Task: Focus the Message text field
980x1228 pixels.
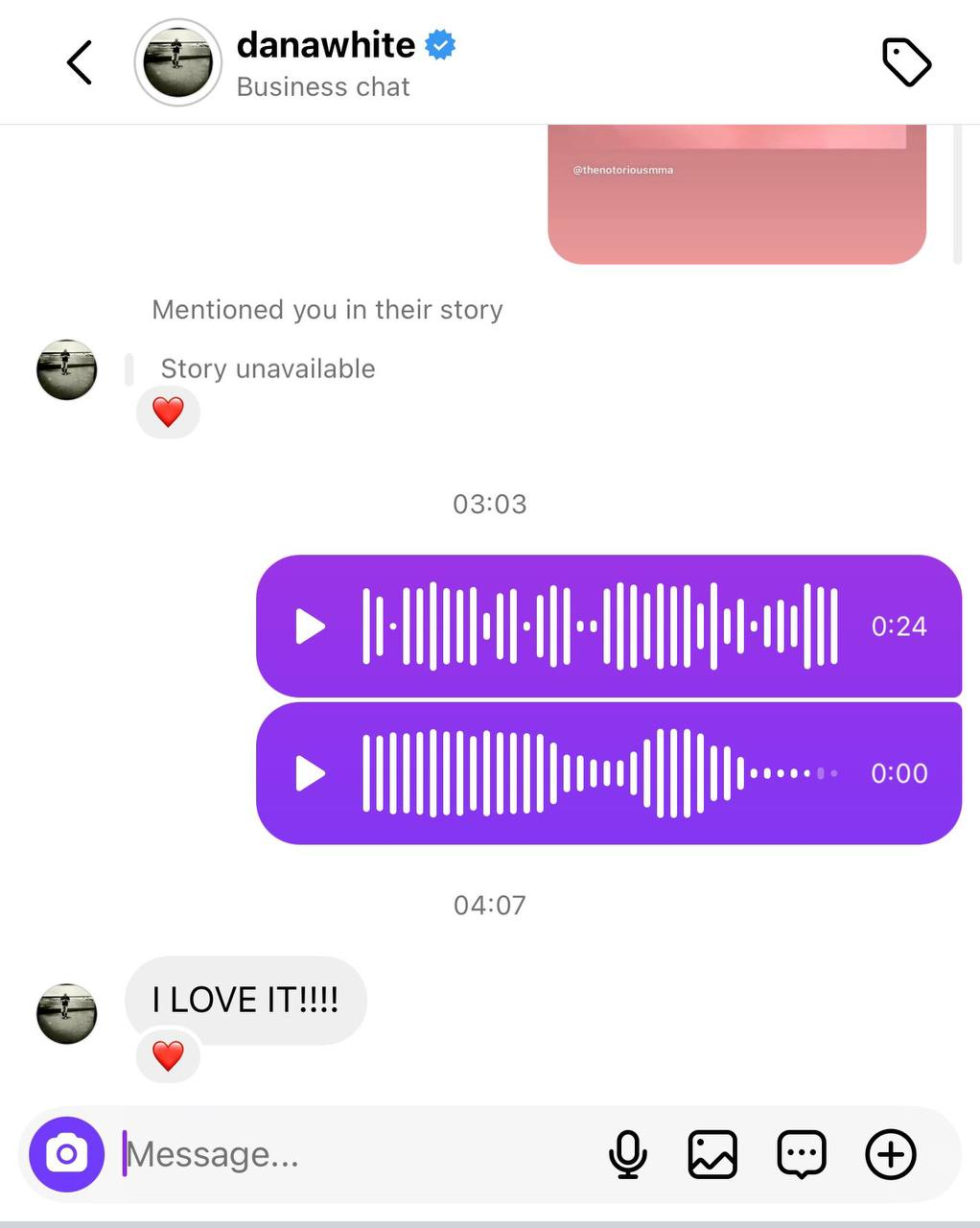Action: (x=355, y=1154)
